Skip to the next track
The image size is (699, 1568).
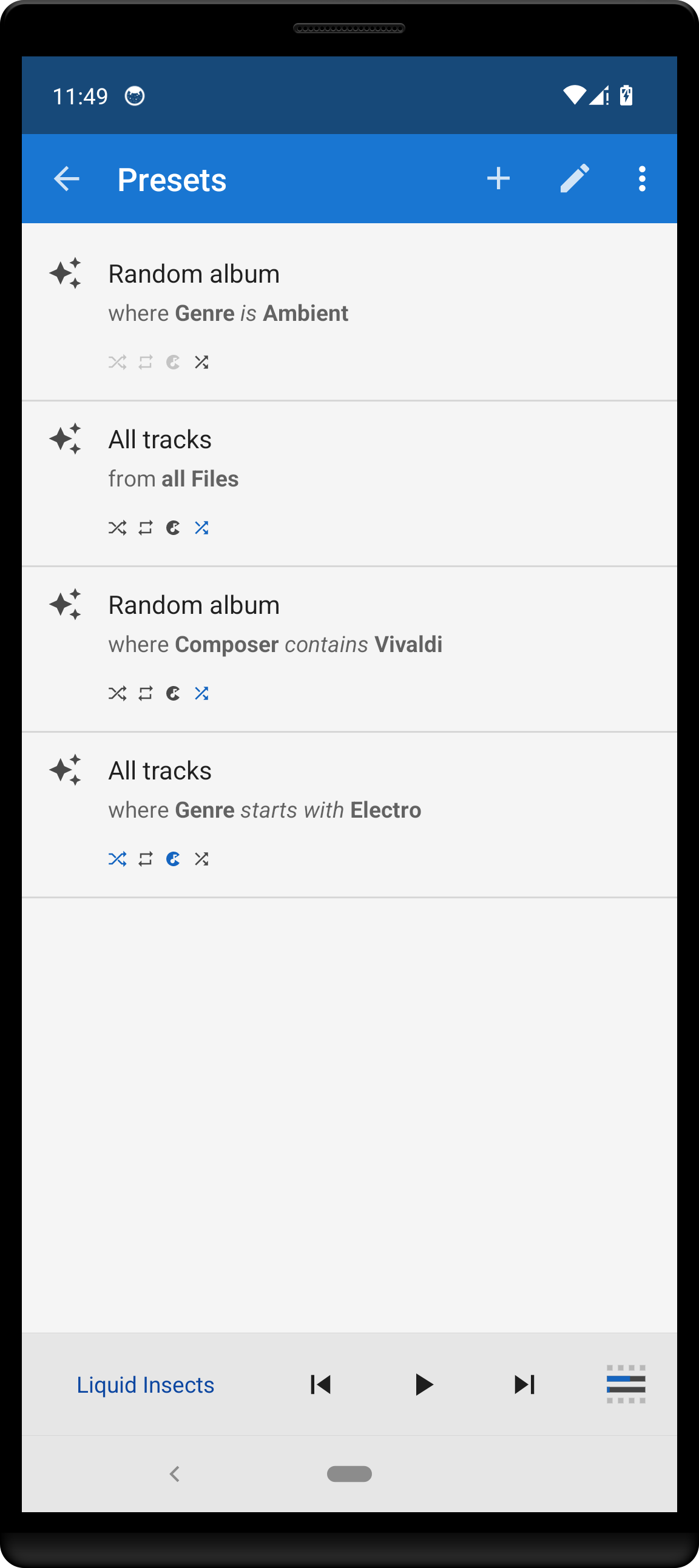point(524,1385)
